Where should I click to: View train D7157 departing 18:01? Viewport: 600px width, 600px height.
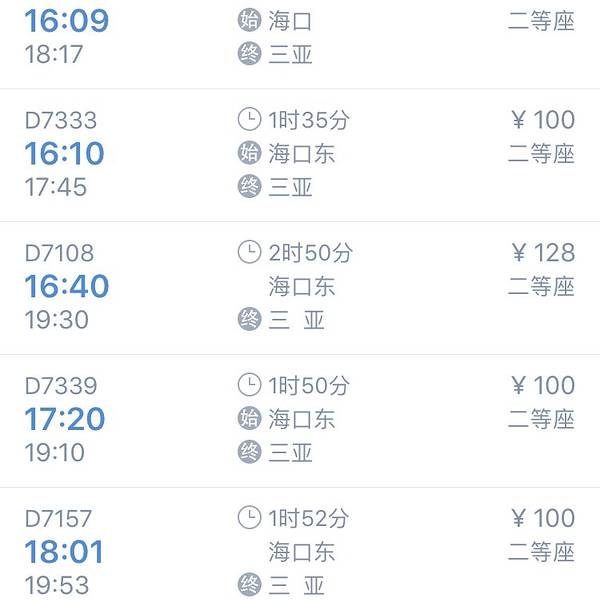coord(300,551)
